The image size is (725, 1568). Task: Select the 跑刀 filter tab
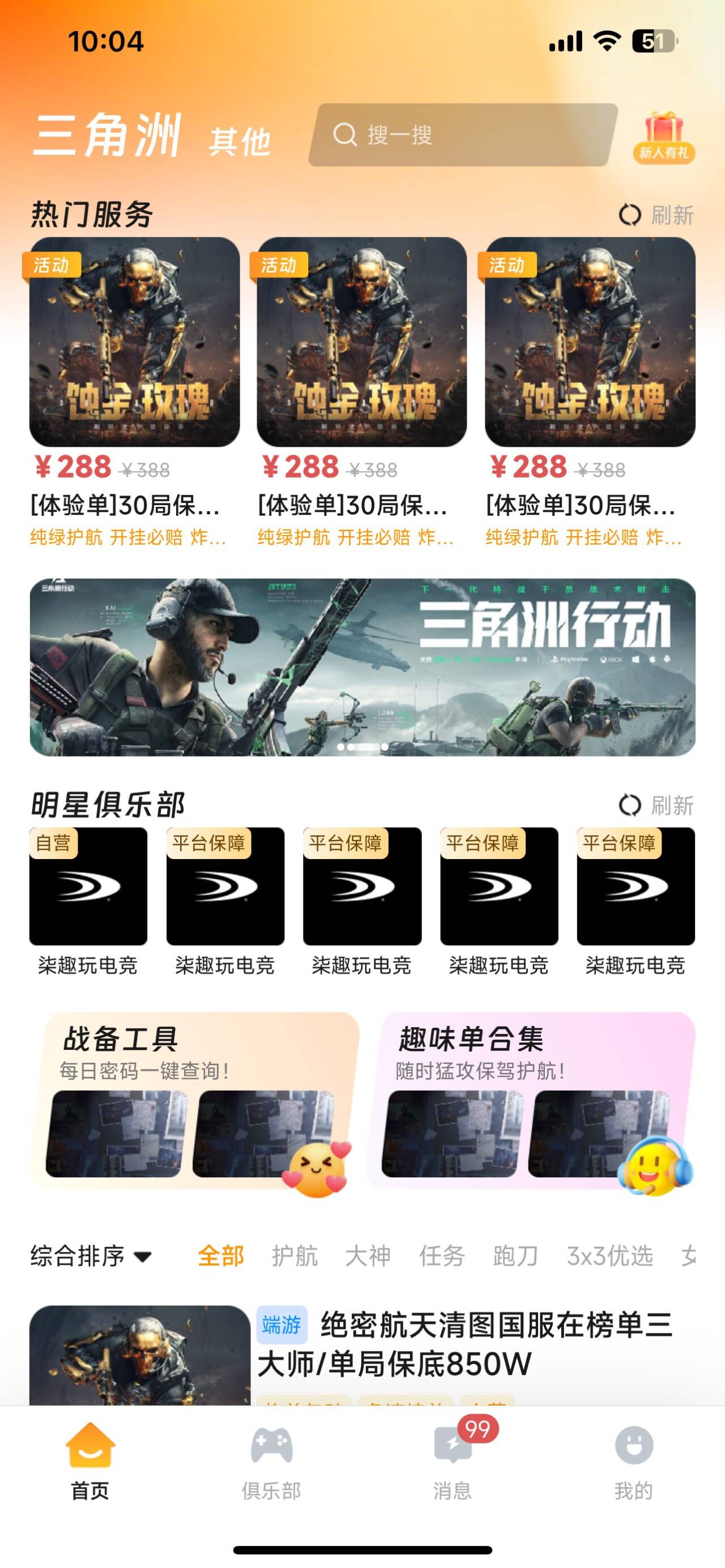click(x=517, y=1255)
